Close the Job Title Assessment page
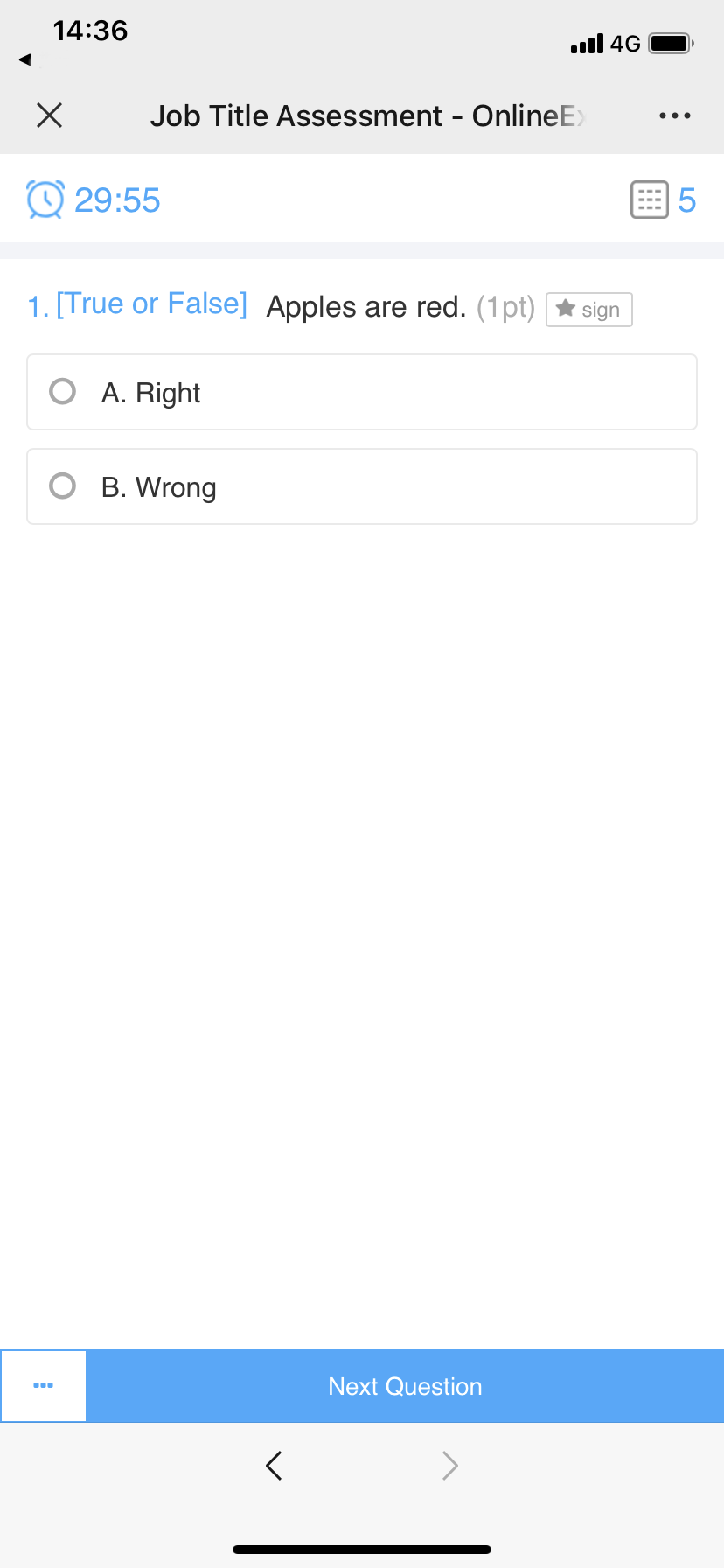Image resolution: width=724 pixels, height=1568 pixels. 50,115
